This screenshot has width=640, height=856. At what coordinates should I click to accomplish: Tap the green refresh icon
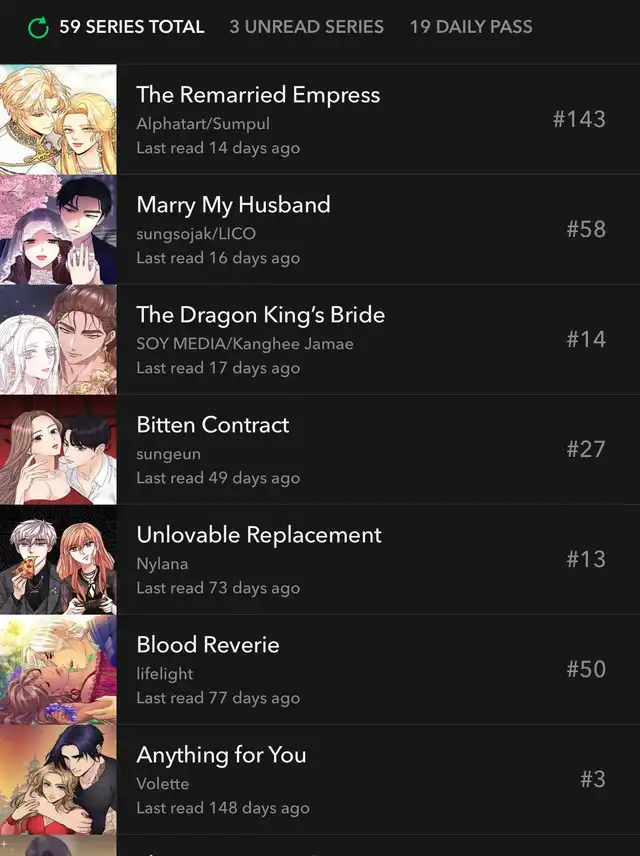pos(38,27)
